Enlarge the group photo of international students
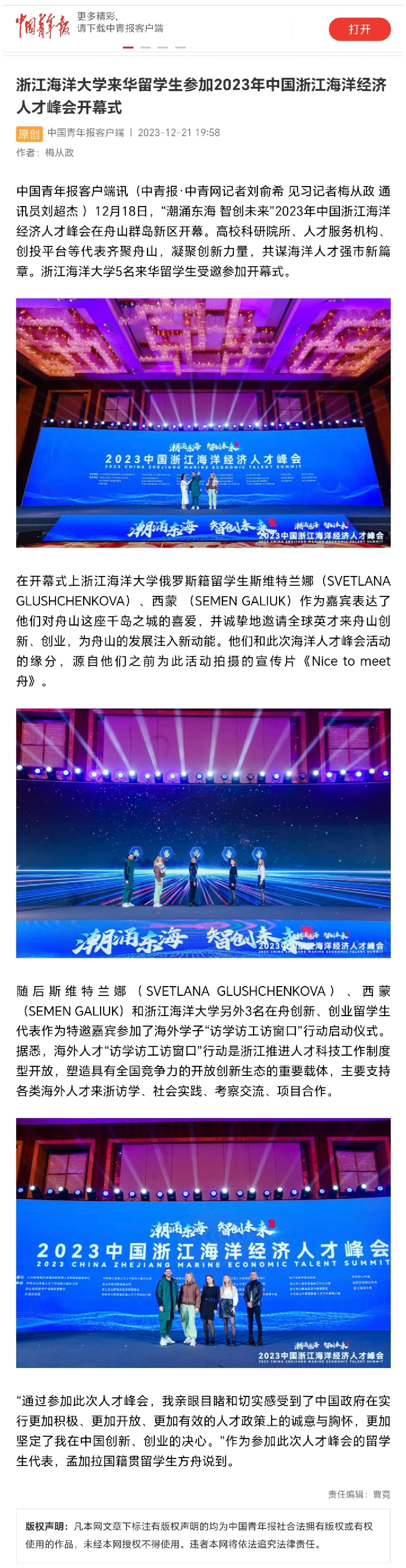The width and height of the screenshot is (406, 1568). coord(203,1242)
